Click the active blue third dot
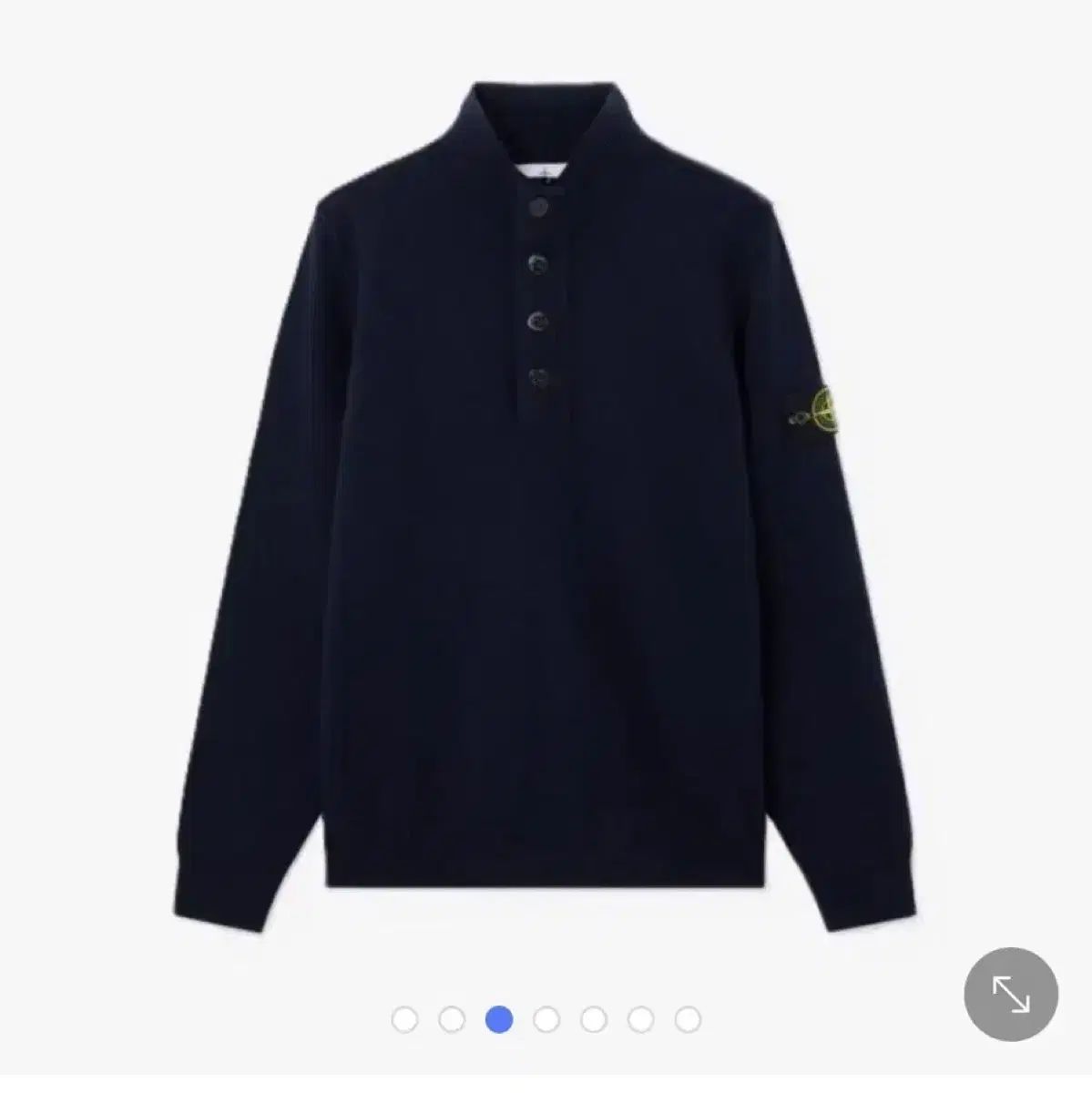The image size is (1092, 1093). coord(499,1019)
